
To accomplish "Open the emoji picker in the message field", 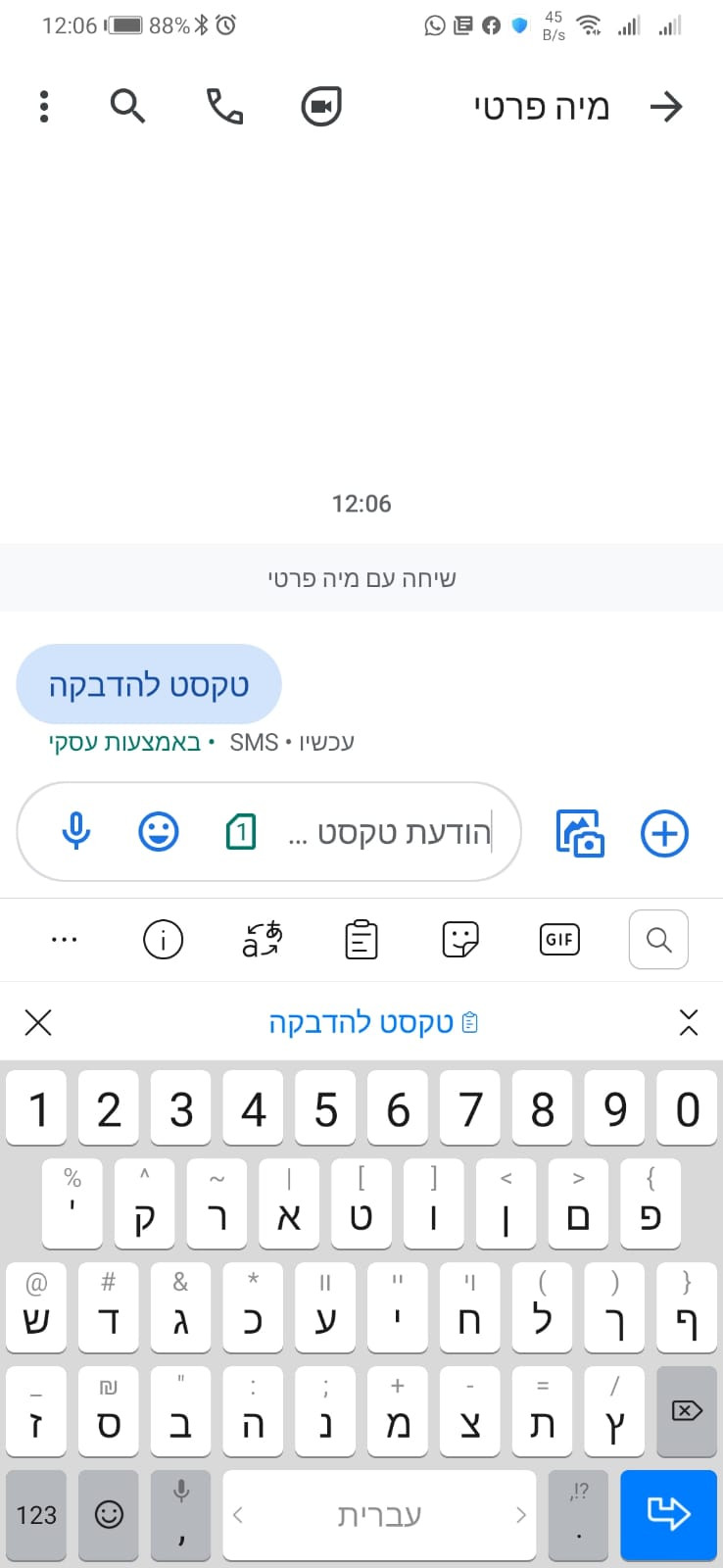I will (159, 832).
